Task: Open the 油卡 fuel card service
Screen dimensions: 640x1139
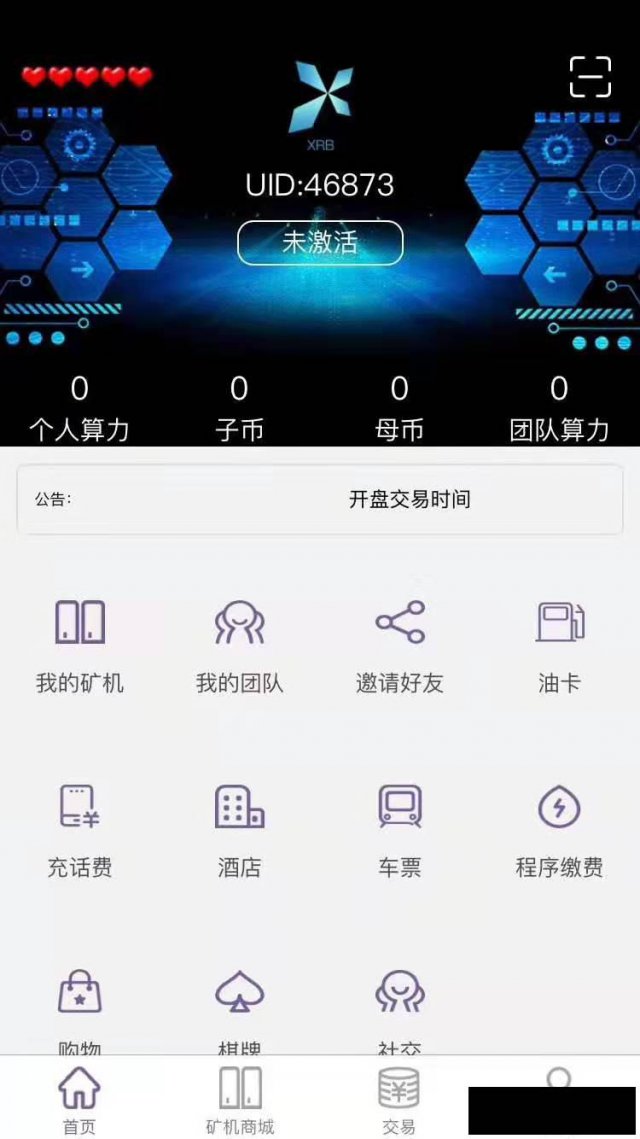Action: pos(559,645)
